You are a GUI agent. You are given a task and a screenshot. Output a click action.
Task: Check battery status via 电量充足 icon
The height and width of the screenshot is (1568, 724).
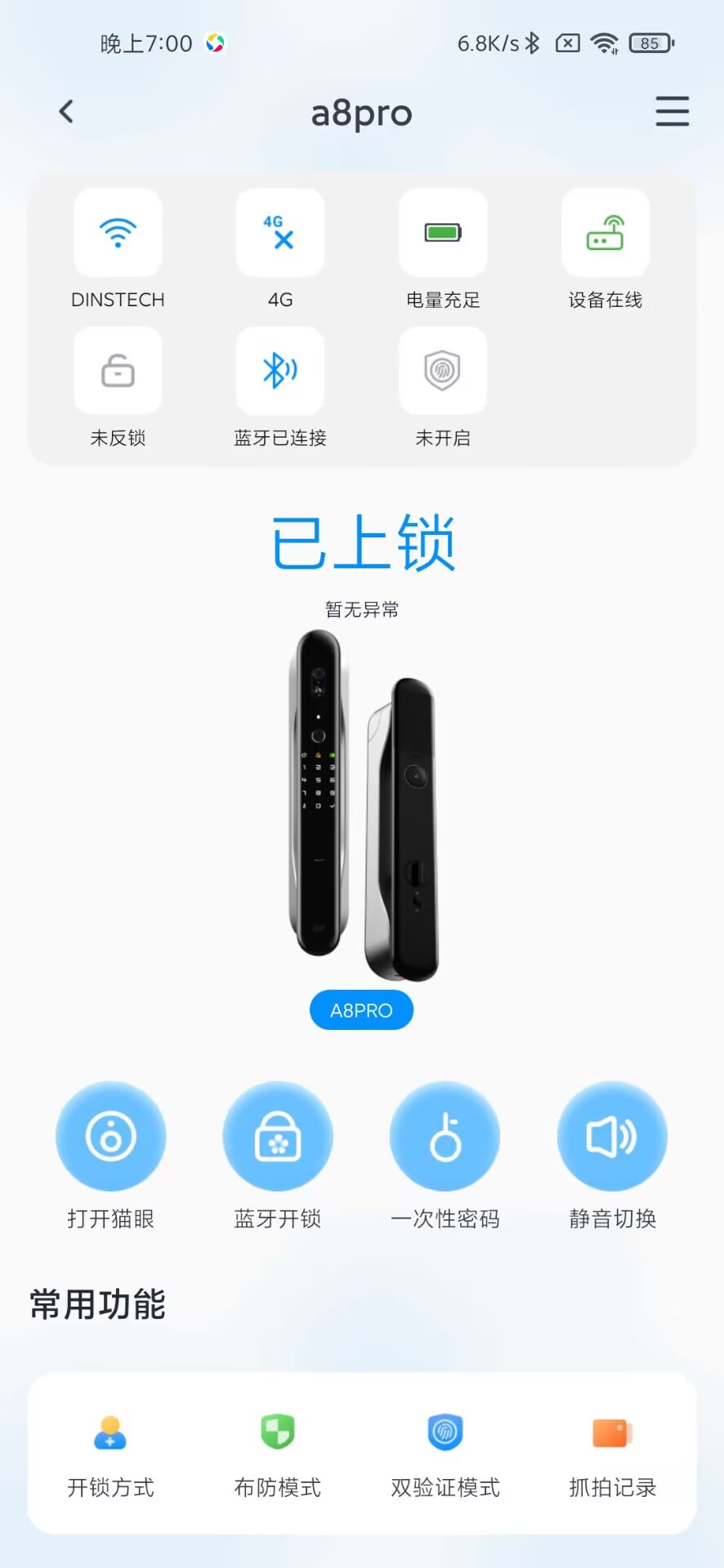pos(442,234)
